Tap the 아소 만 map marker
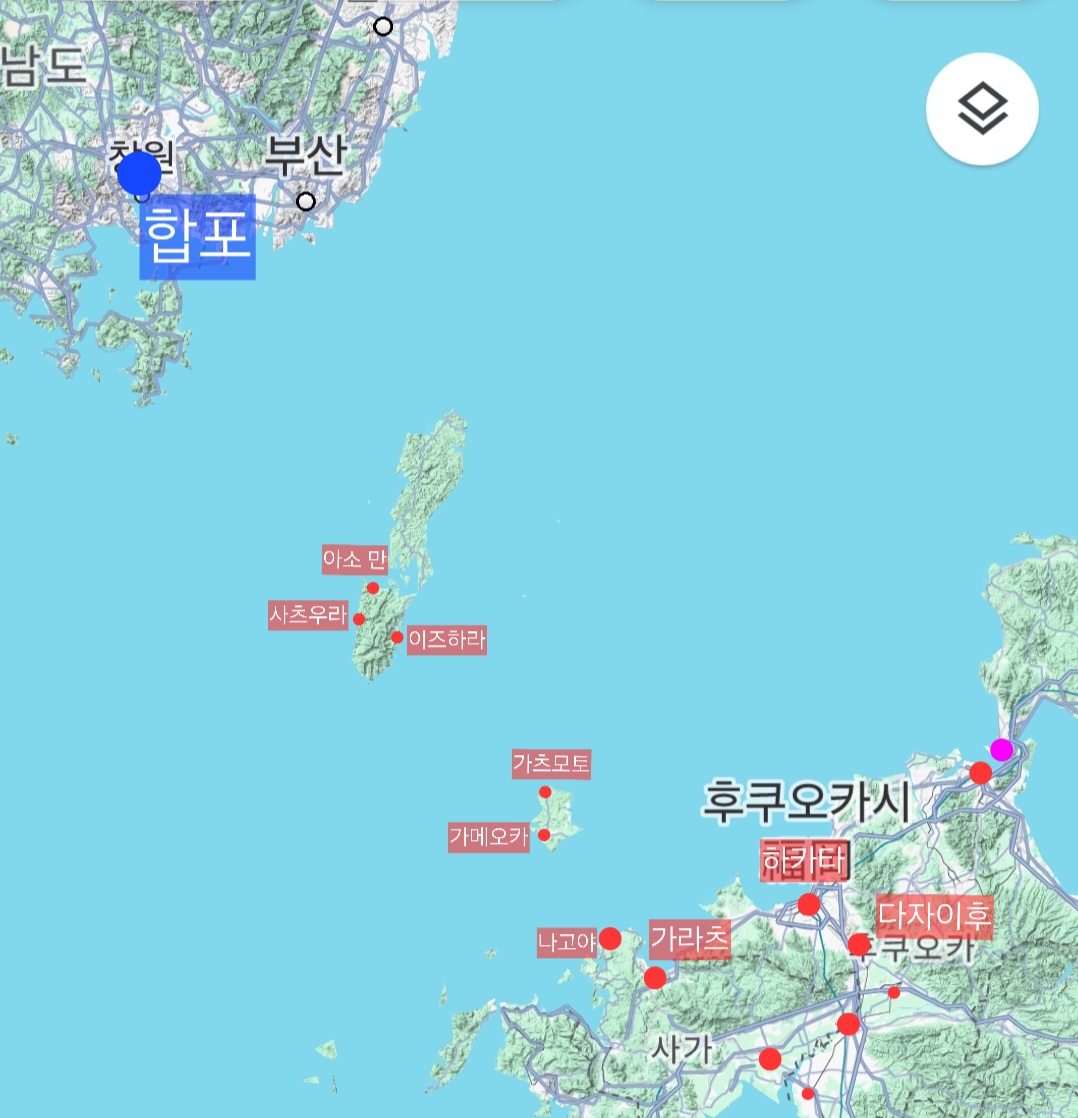1078x1118 pixels. tap(373, 588)
